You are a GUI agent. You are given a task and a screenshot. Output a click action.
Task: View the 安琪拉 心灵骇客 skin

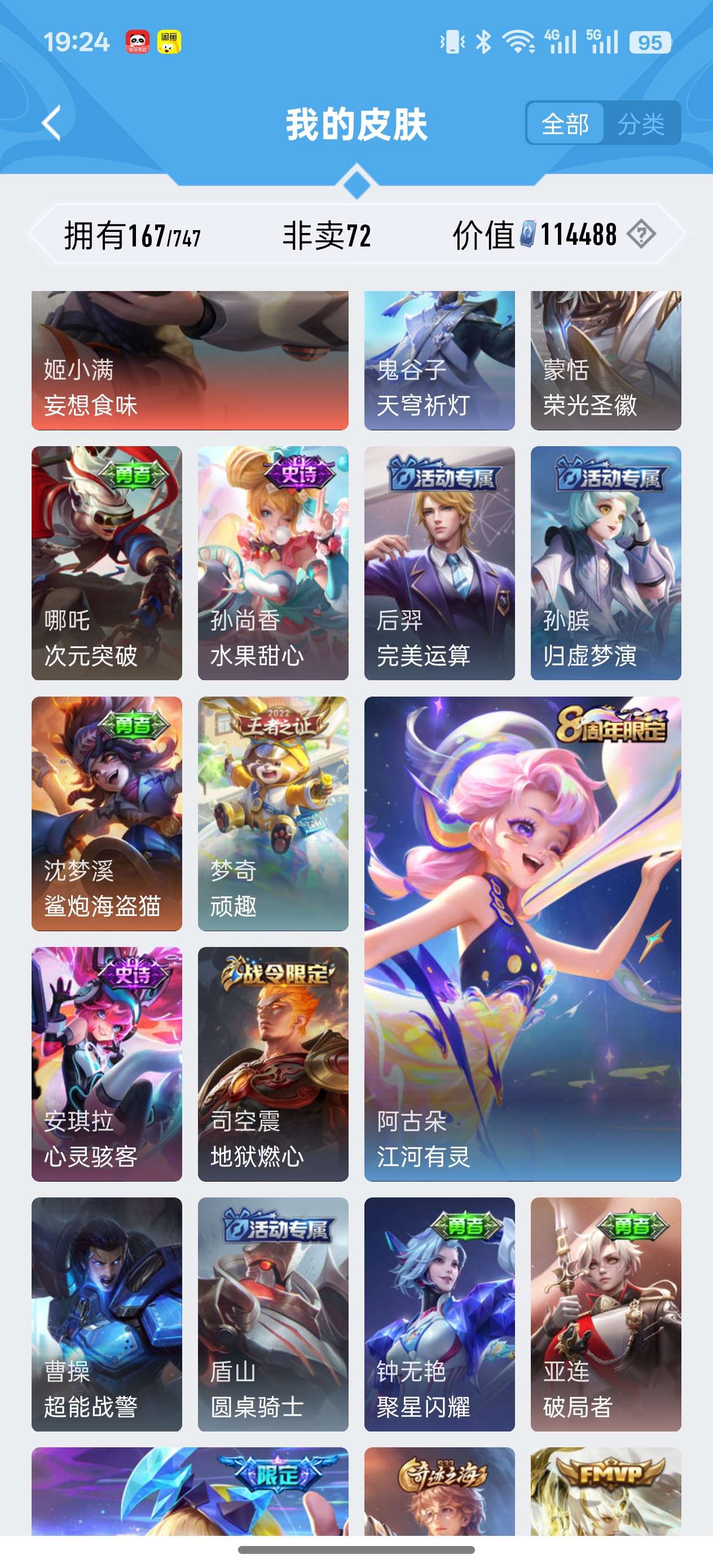tap(107, 1065)
